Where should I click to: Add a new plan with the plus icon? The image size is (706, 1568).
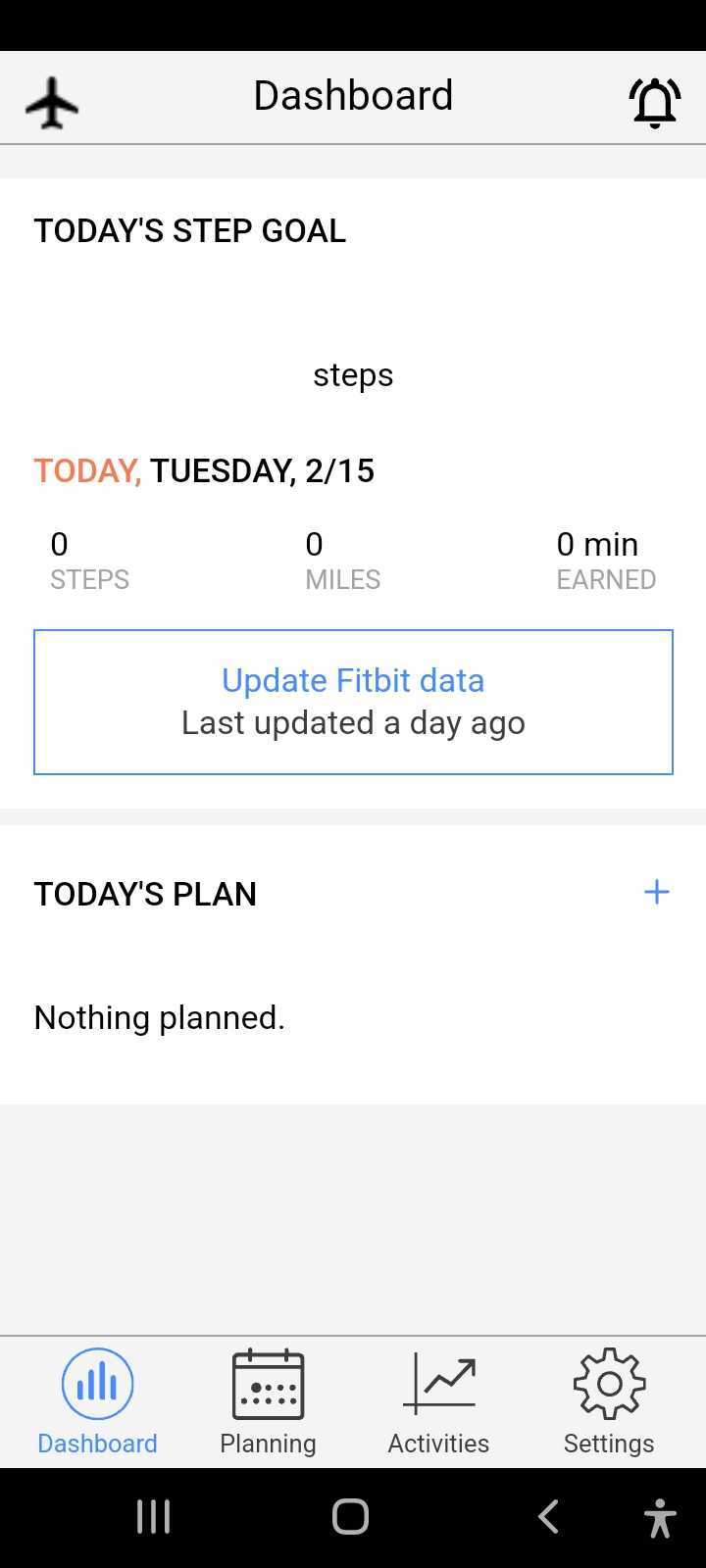click(656, 892)
